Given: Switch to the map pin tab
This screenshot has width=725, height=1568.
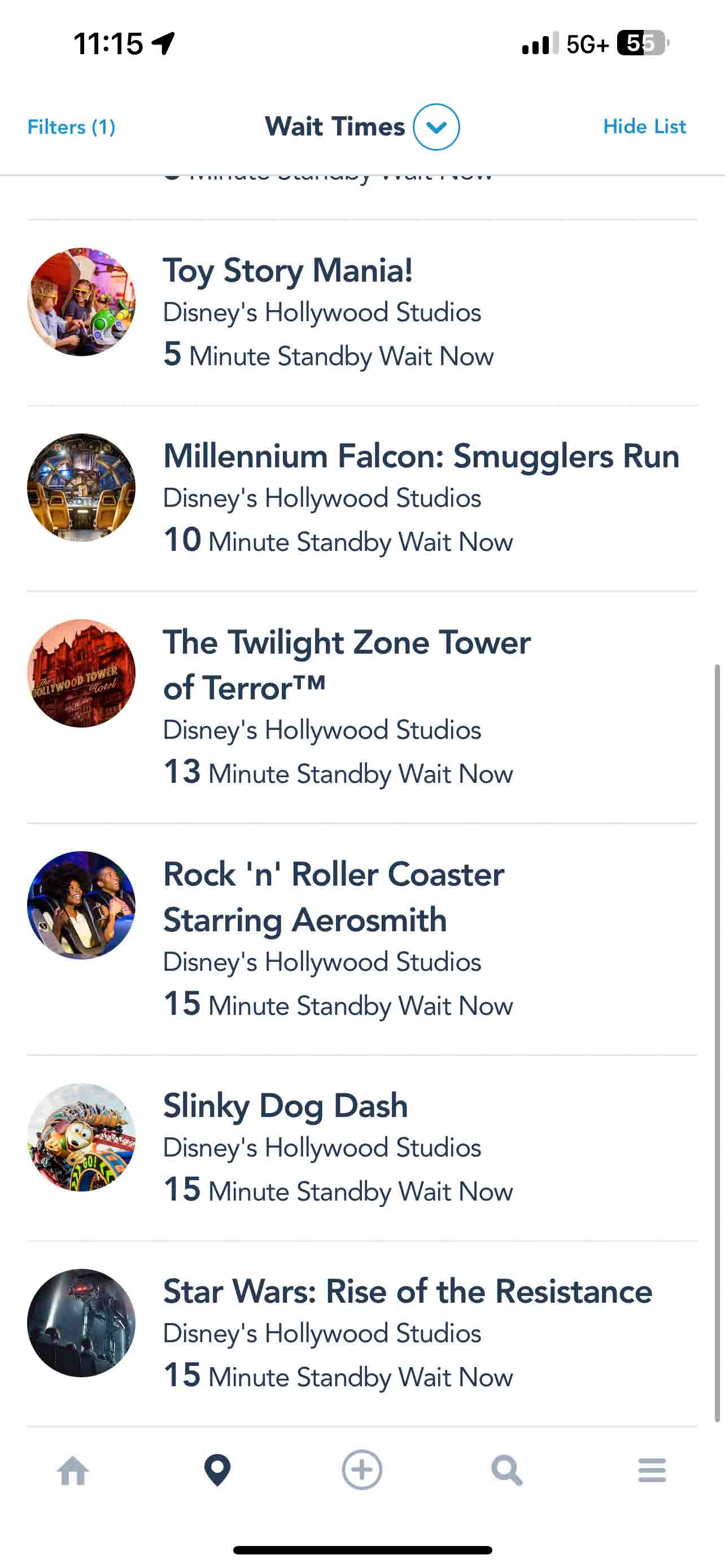Looking at the screenshot, I should tap(217, 1470).
